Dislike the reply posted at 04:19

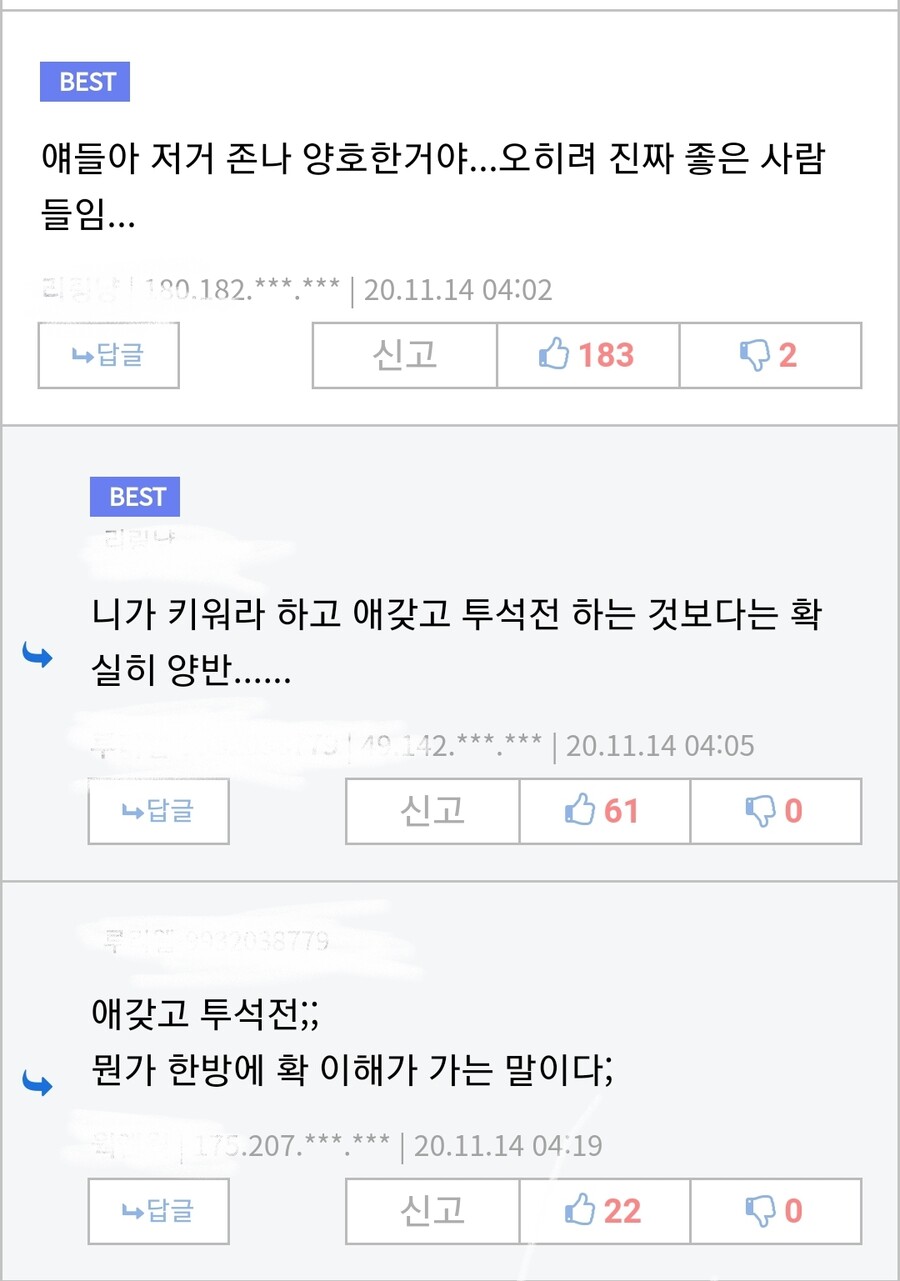776,1211
